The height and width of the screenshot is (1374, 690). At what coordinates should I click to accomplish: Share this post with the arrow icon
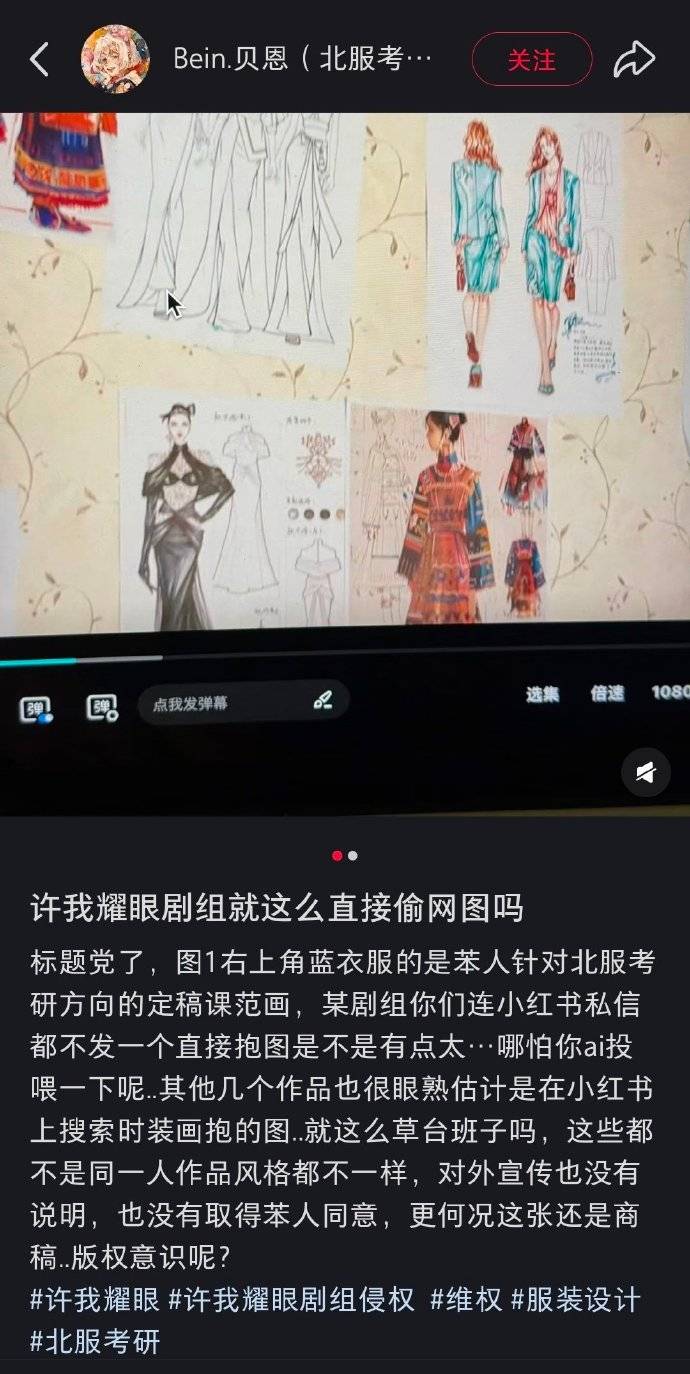pos(634,60)
